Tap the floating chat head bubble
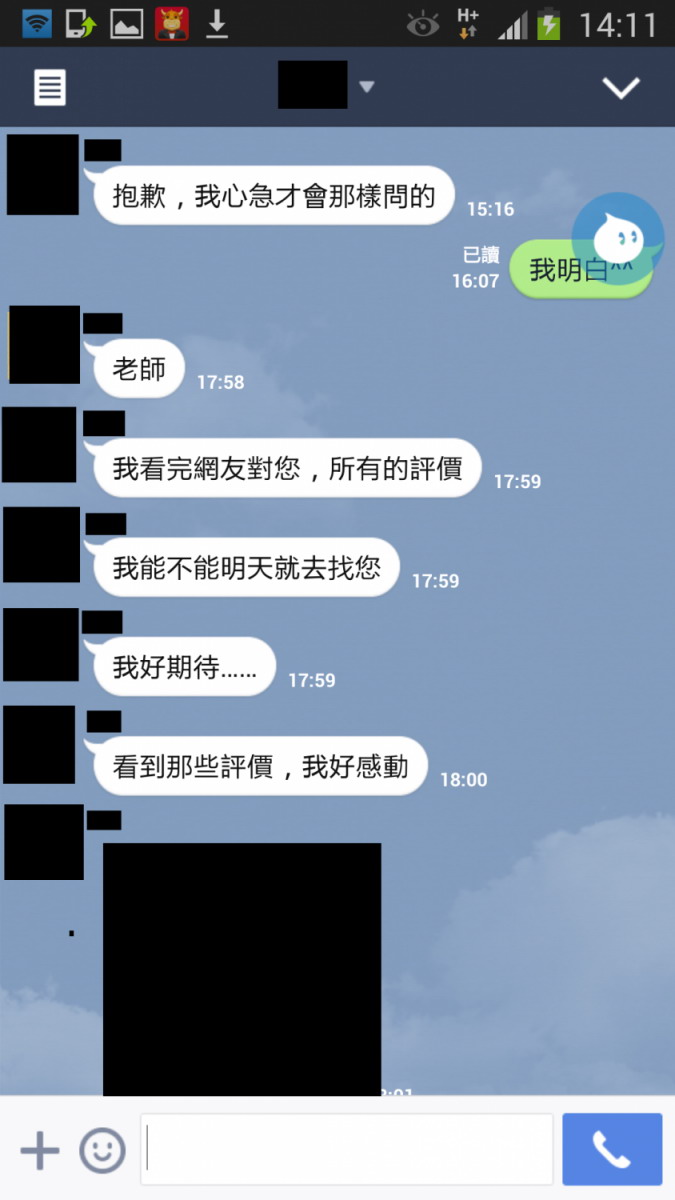 point(618,239)
